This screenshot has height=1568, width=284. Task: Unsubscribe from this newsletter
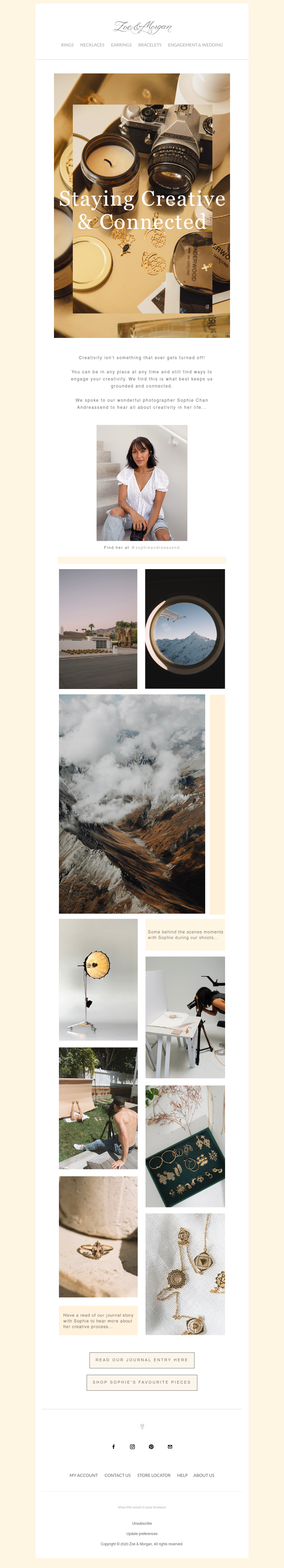point(142,1524)
